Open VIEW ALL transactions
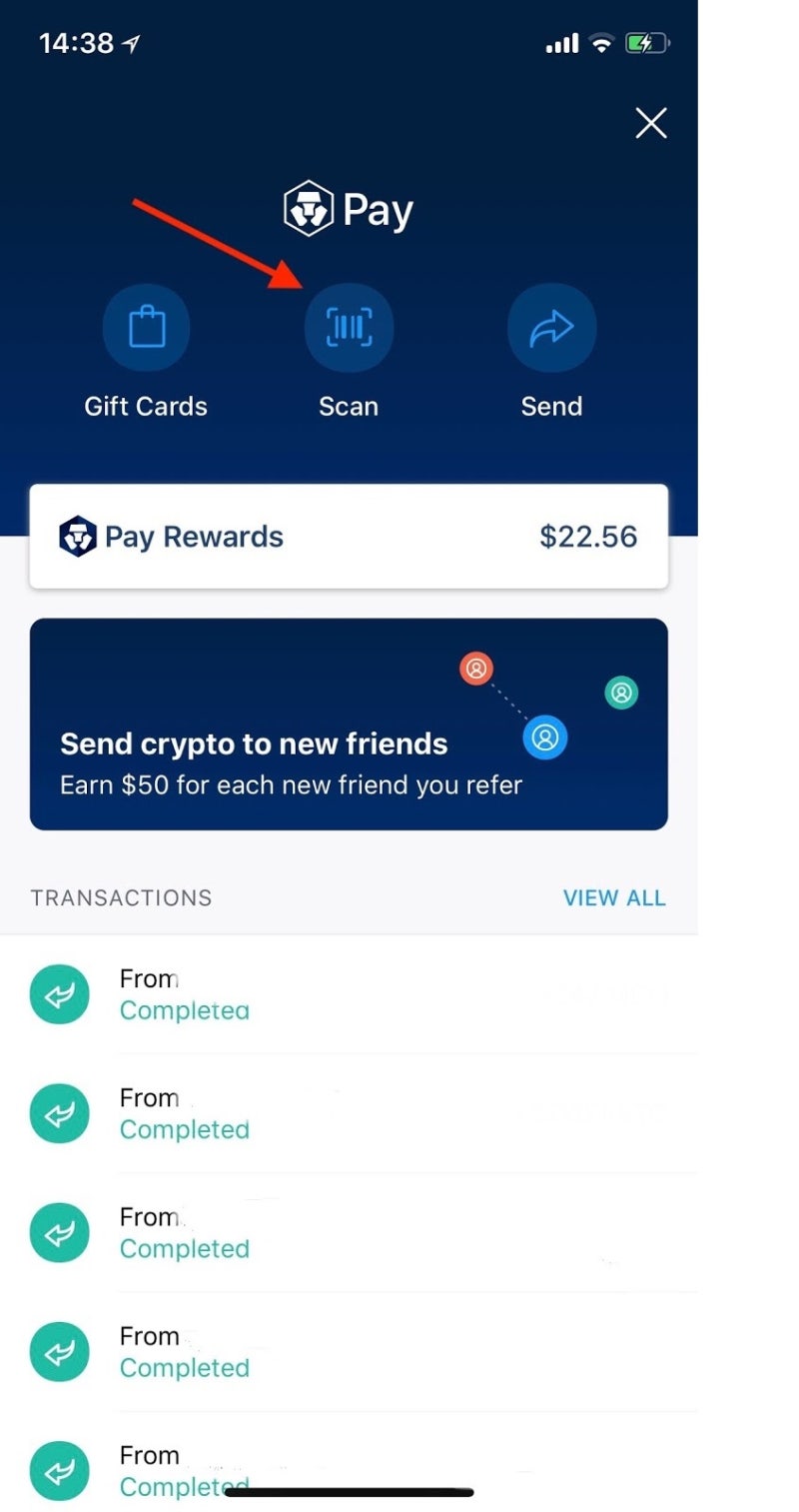 [x=614, y=897]
